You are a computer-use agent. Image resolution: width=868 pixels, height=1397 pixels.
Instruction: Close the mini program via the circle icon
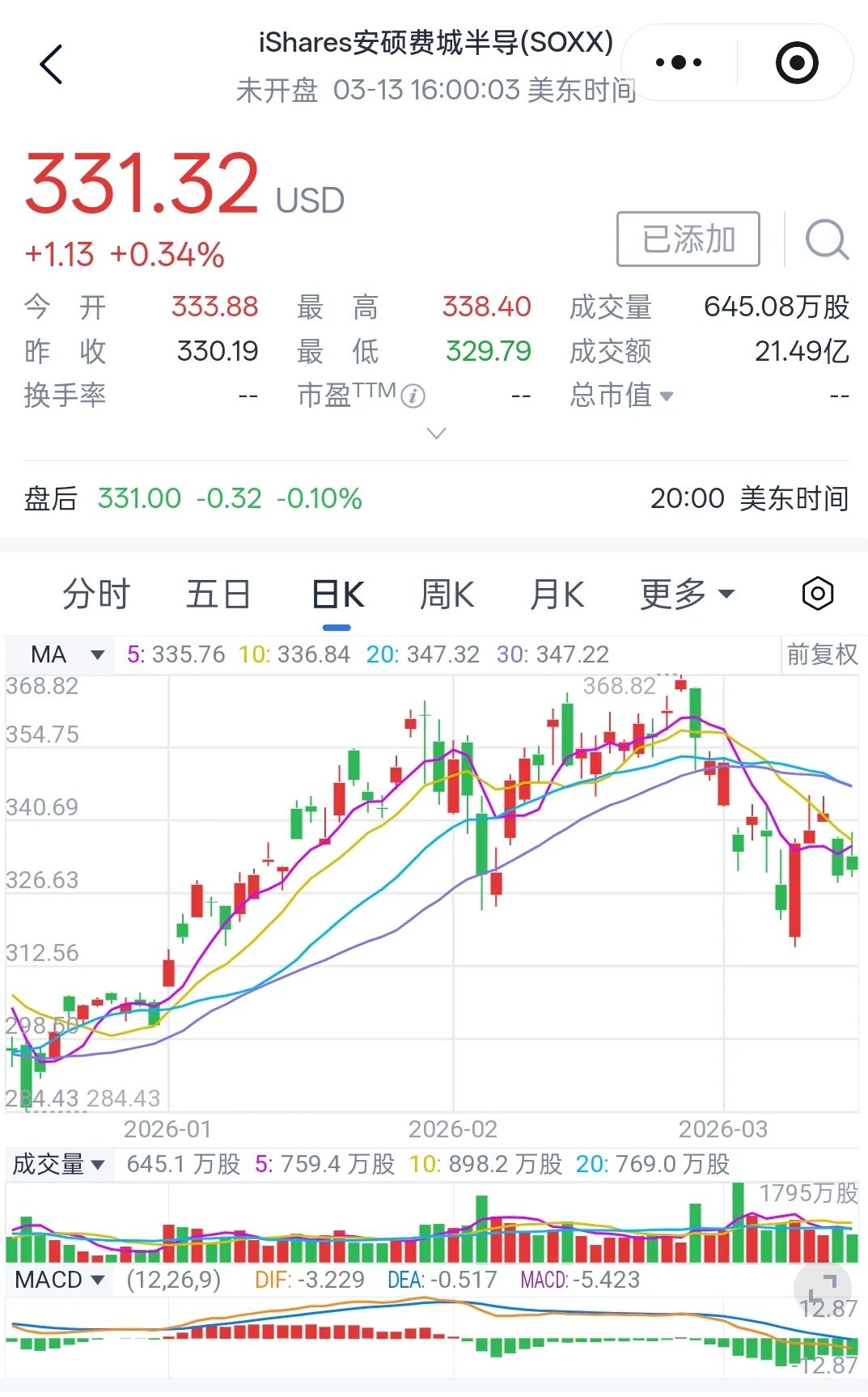[796, 63]
